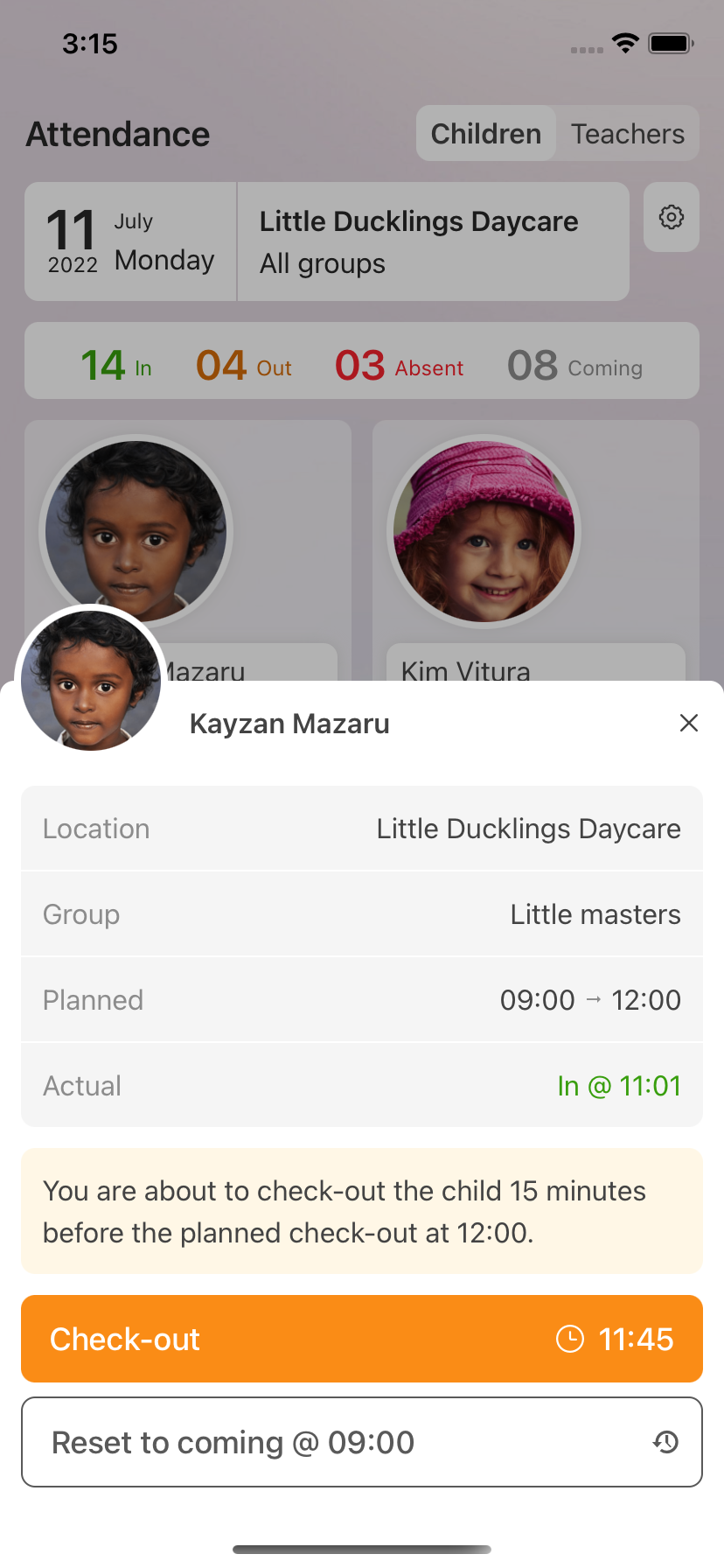Switch to the Teachers tab
Viewport: 724px width, 1568px height.
click(x=628, y=134)
